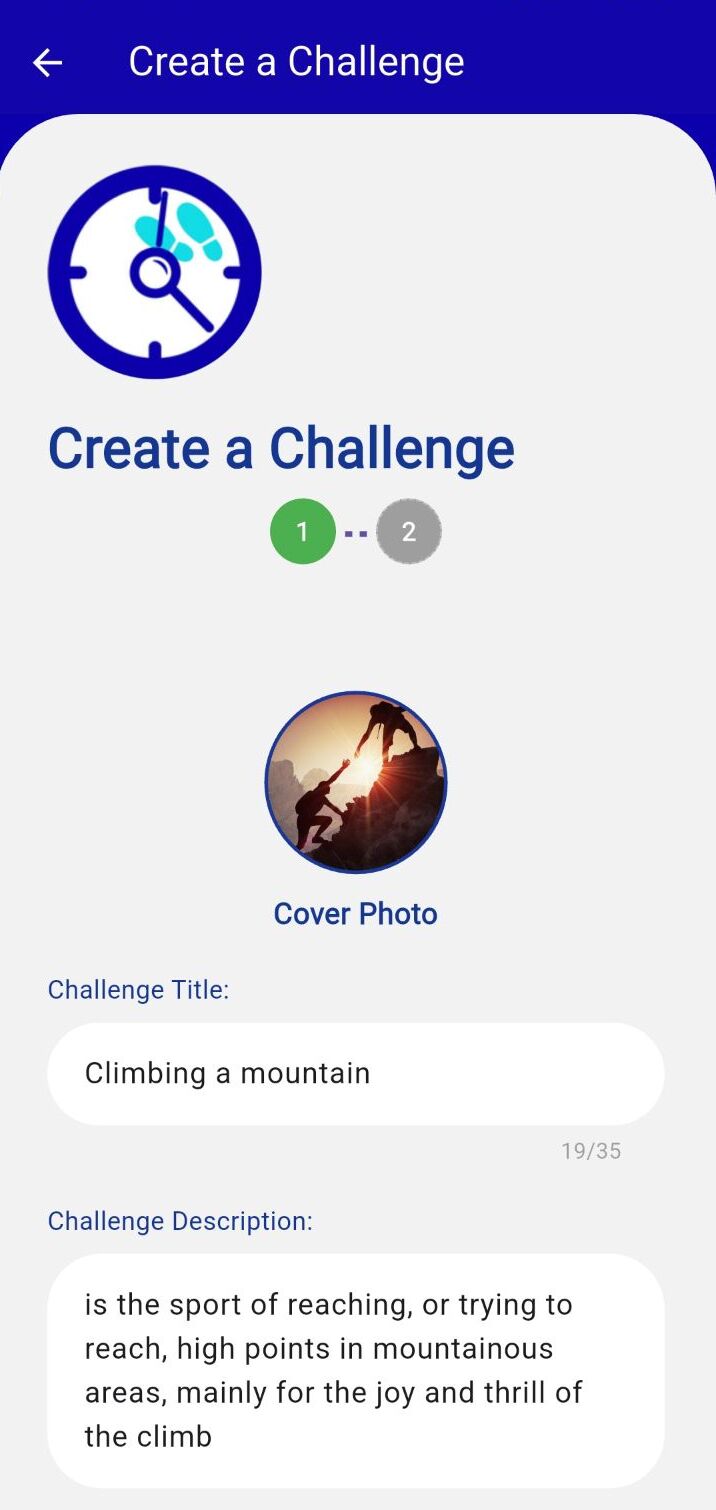
Task: Edit the Challenge Title field
Action: click(x=356, y=1073)
